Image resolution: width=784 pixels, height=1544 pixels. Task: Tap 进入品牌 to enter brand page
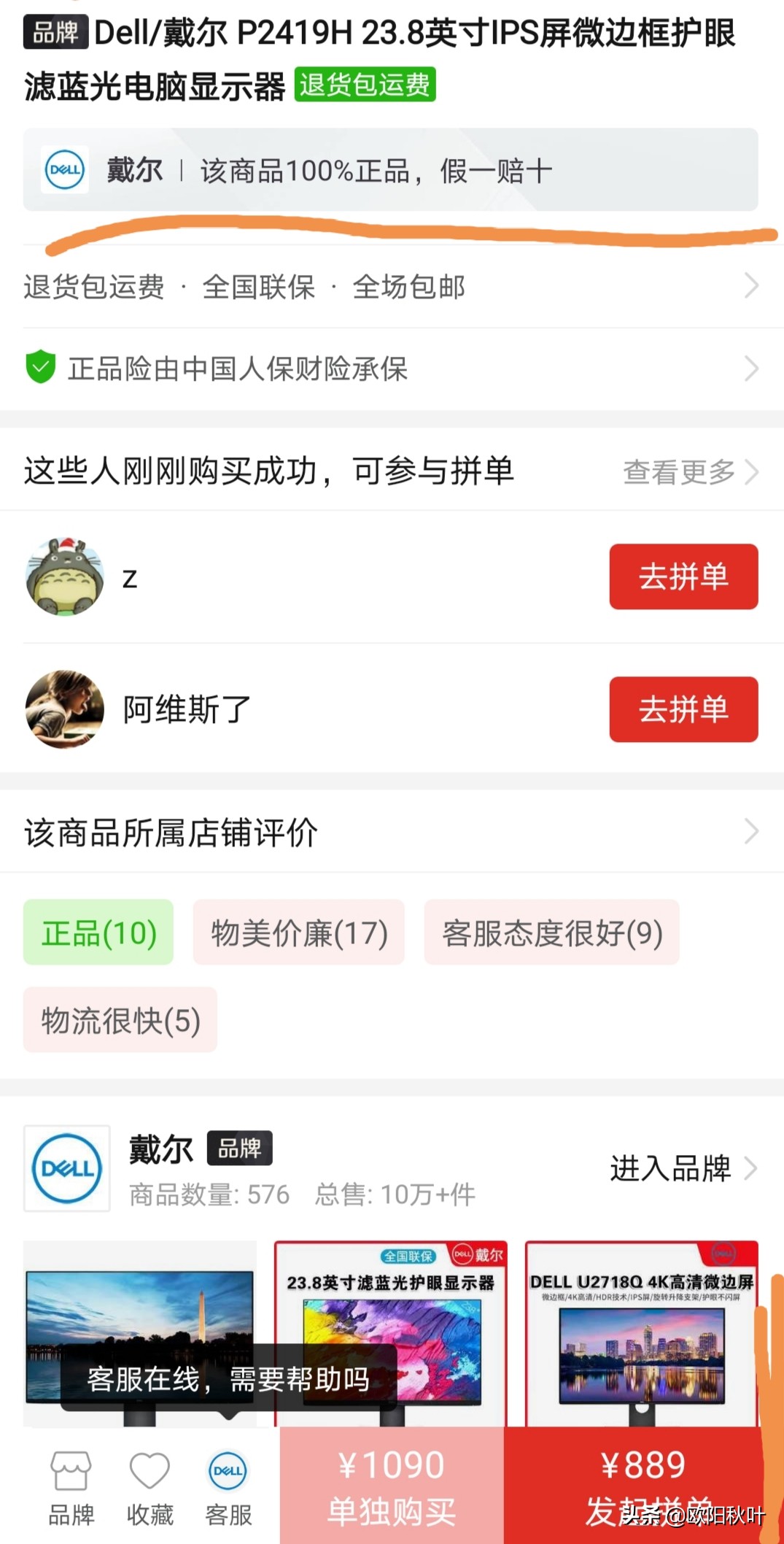(669, 1168)
